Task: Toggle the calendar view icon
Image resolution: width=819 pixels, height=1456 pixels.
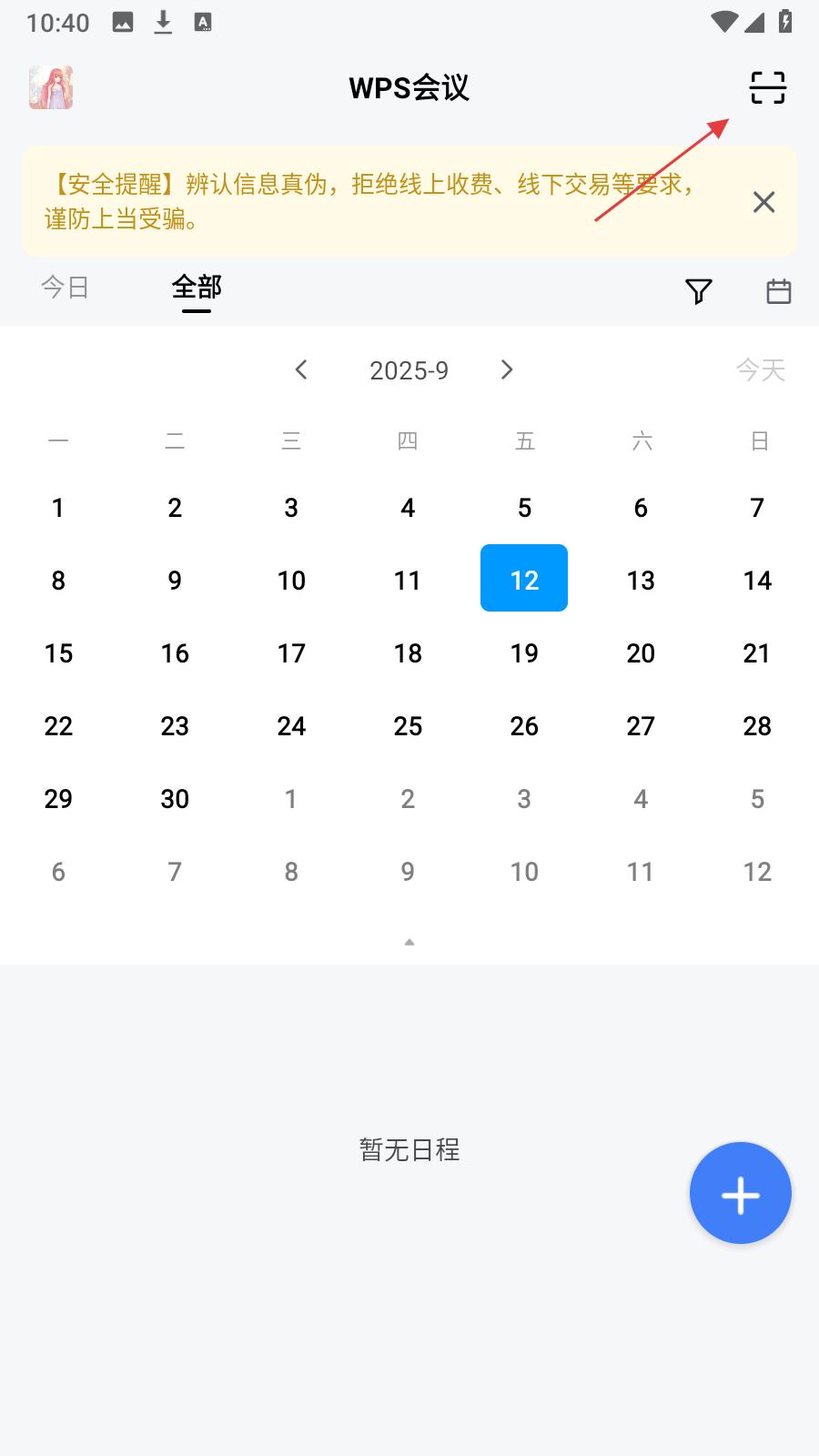Action: tap(779, 291)
